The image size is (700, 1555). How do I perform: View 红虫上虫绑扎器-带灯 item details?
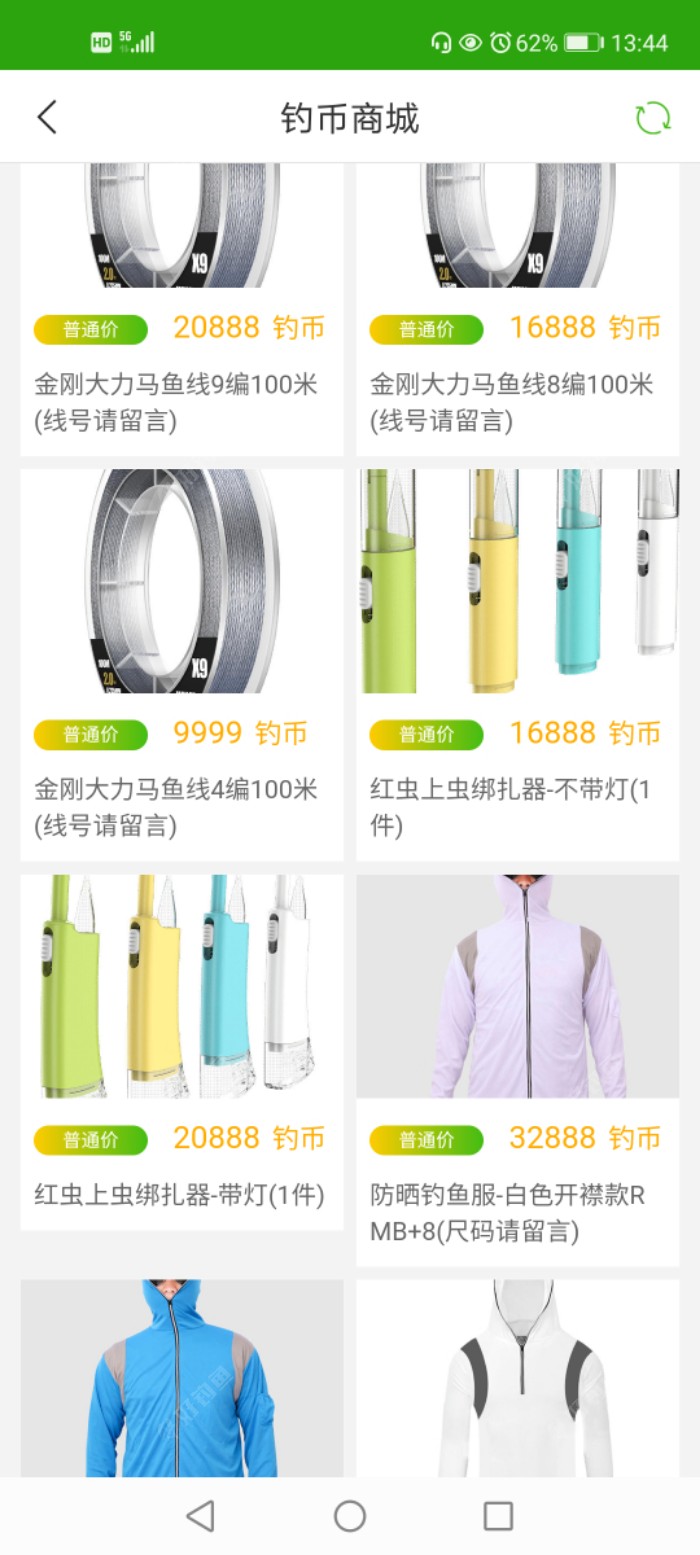pyautogui.click(x=181, y=1050)
